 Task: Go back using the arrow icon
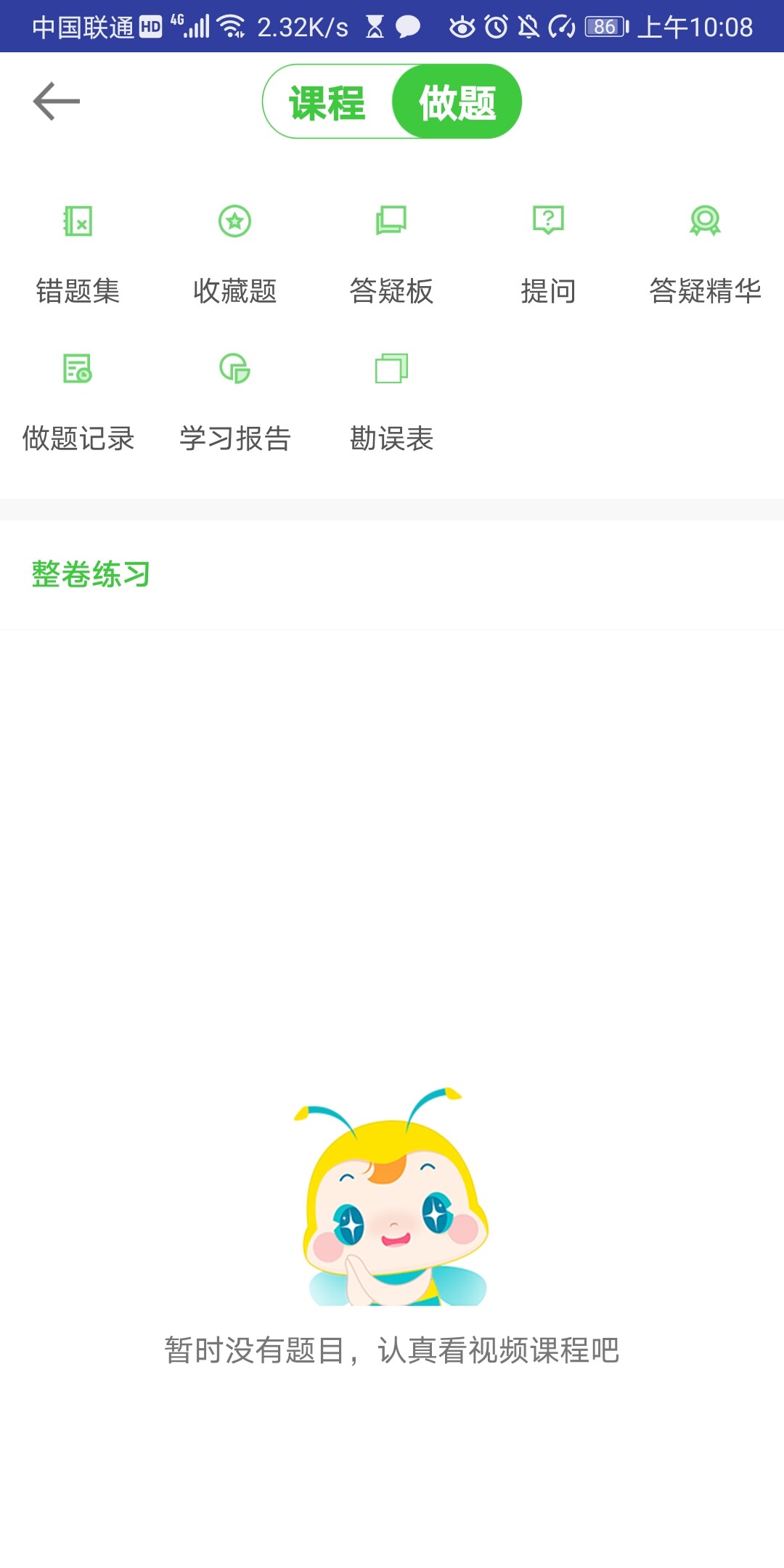click(57, 101)
